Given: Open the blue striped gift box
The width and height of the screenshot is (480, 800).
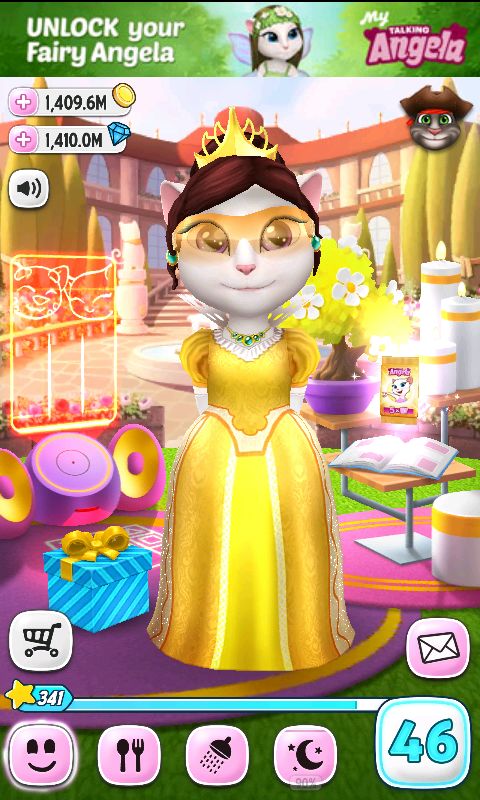Looking at the screenshot, I should pos(97,579).
